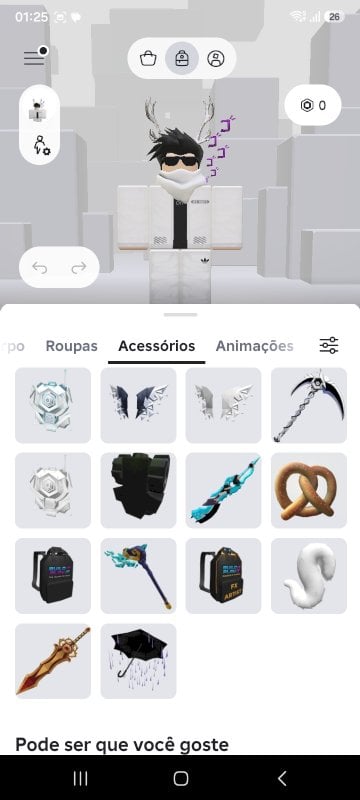This screenshot has width=360, height=800.
Task: Switch to the Roupas tab
Action: point(71,346)
